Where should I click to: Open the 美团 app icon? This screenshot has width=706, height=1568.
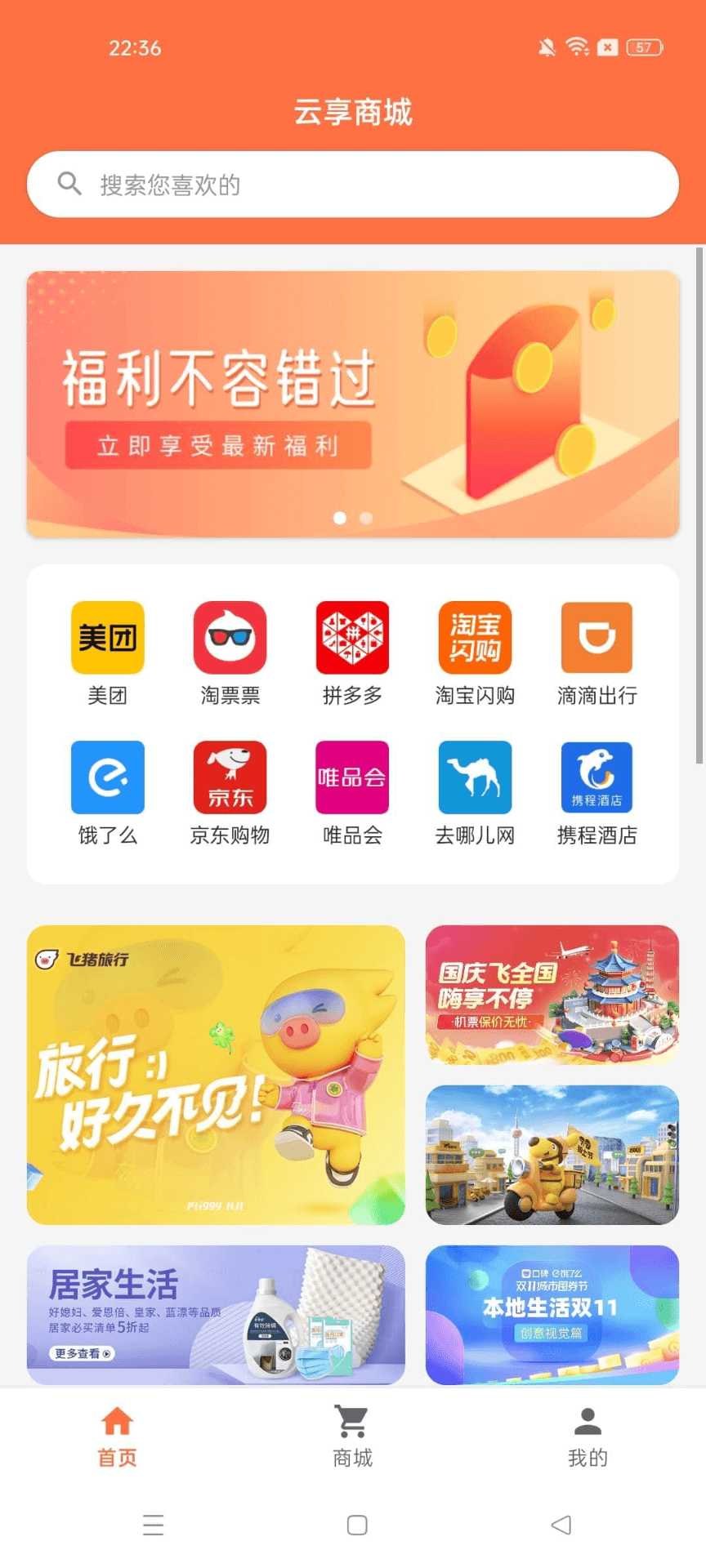(108, 638)
